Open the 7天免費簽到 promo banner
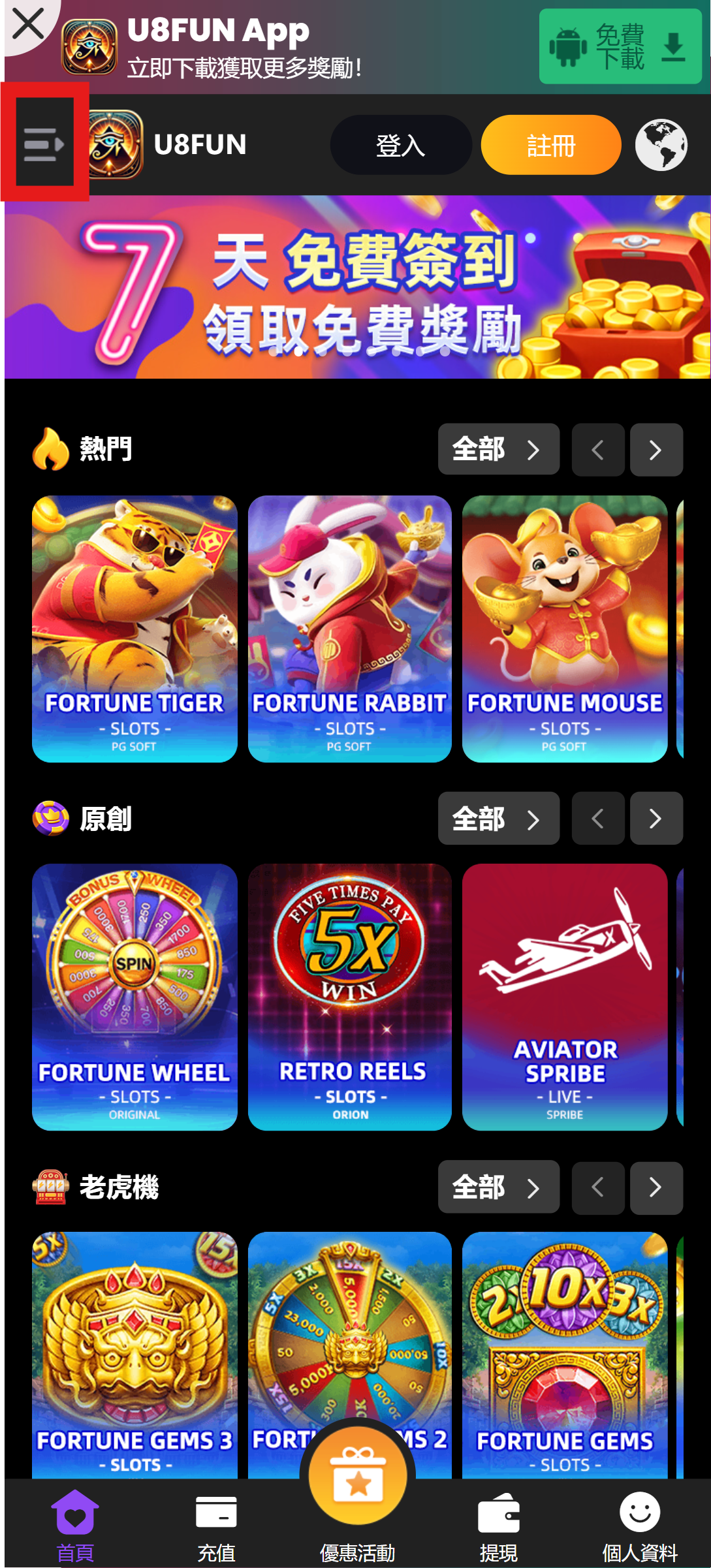Screen dimensions: 711x1568 [x=356, y=287]
